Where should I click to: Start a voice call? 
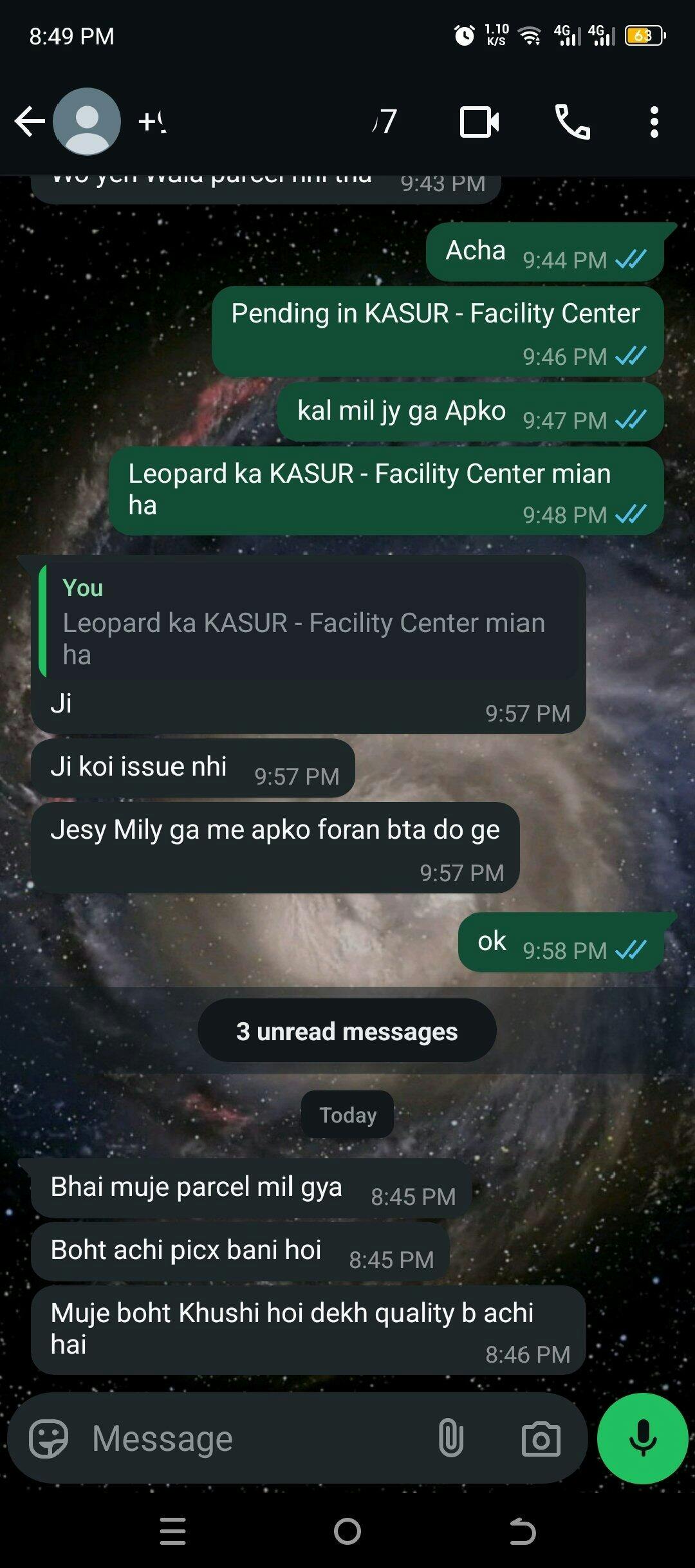coord(572,122)
